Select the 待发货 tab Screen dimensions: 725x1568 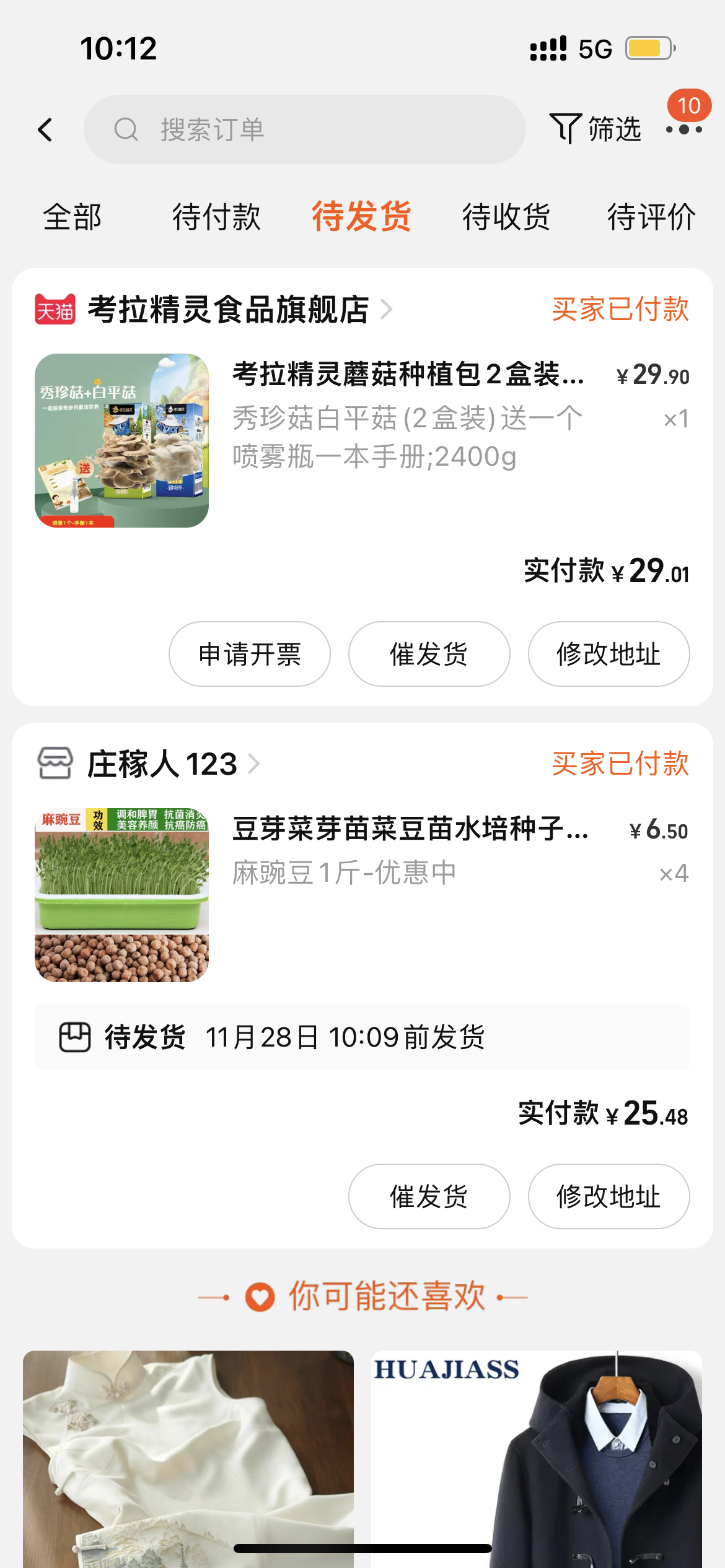(x=361, y=217)
